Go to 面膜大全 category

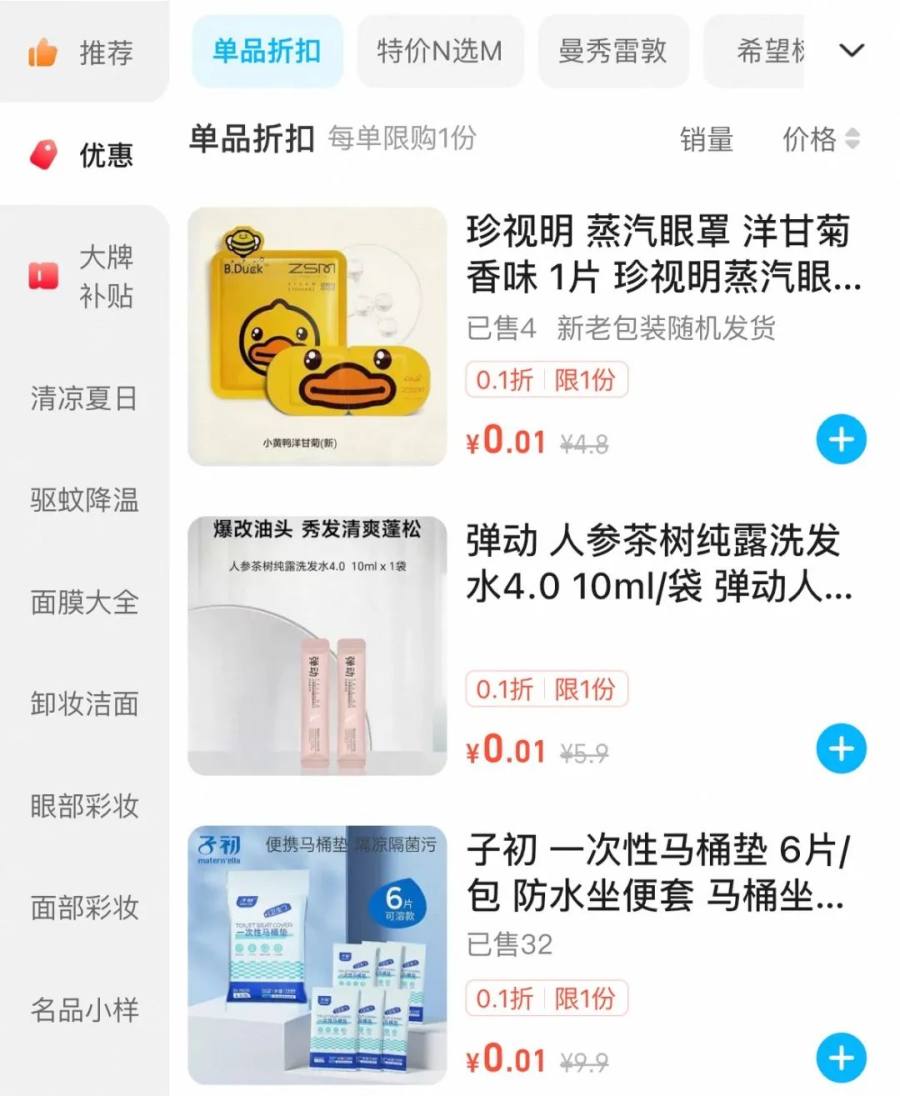point(84,602)
